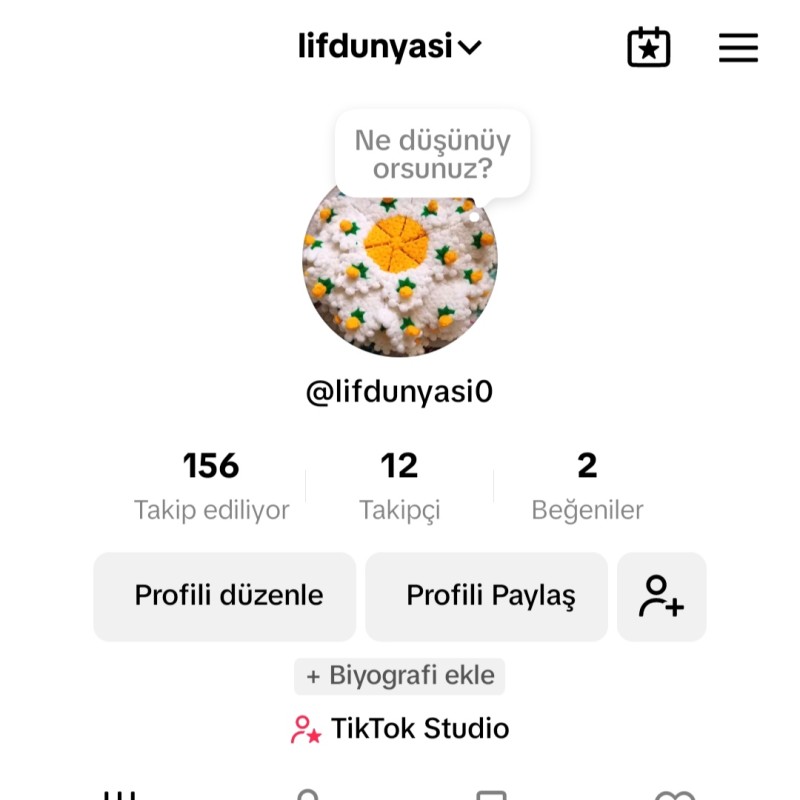This screenshot has height=800, width=800.
Task: View the Takip ediliyor list
Action: tap(211, 486)
